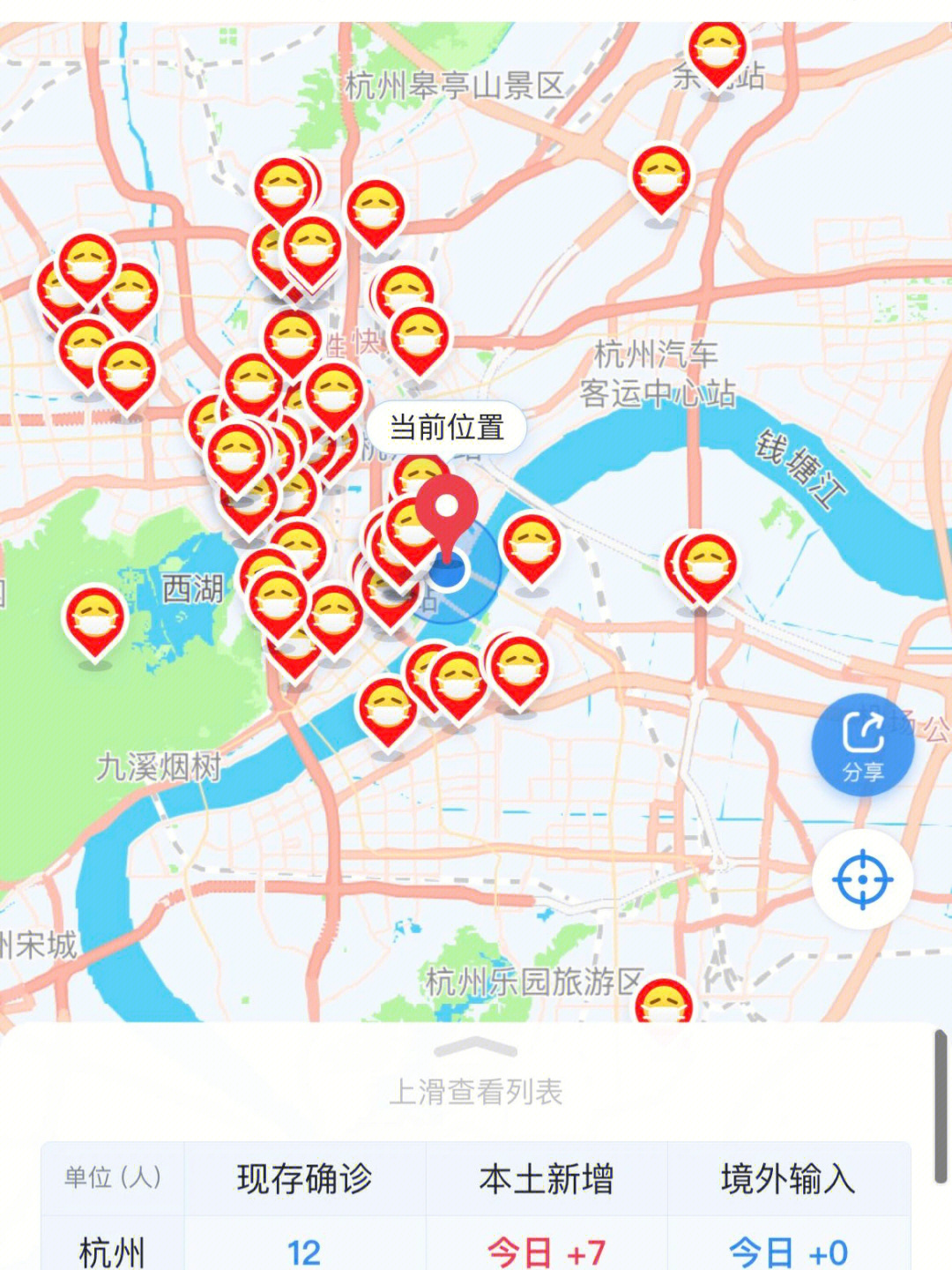952x1270 pixels.
Task: Select the lone masked marker west of 西湖
Action: 95,620
